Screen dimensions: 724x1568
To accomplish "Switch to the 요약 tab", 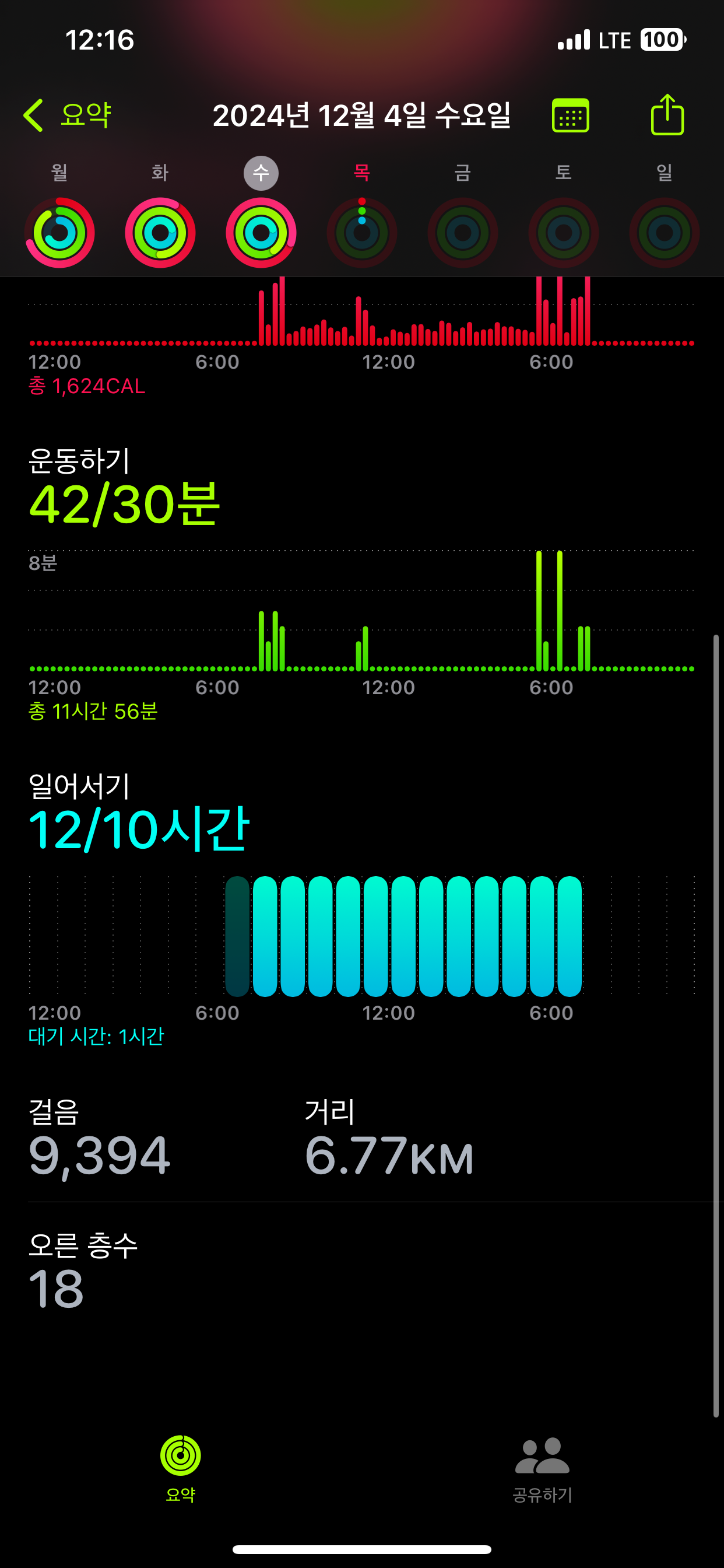I will [x=181, y=1468].
